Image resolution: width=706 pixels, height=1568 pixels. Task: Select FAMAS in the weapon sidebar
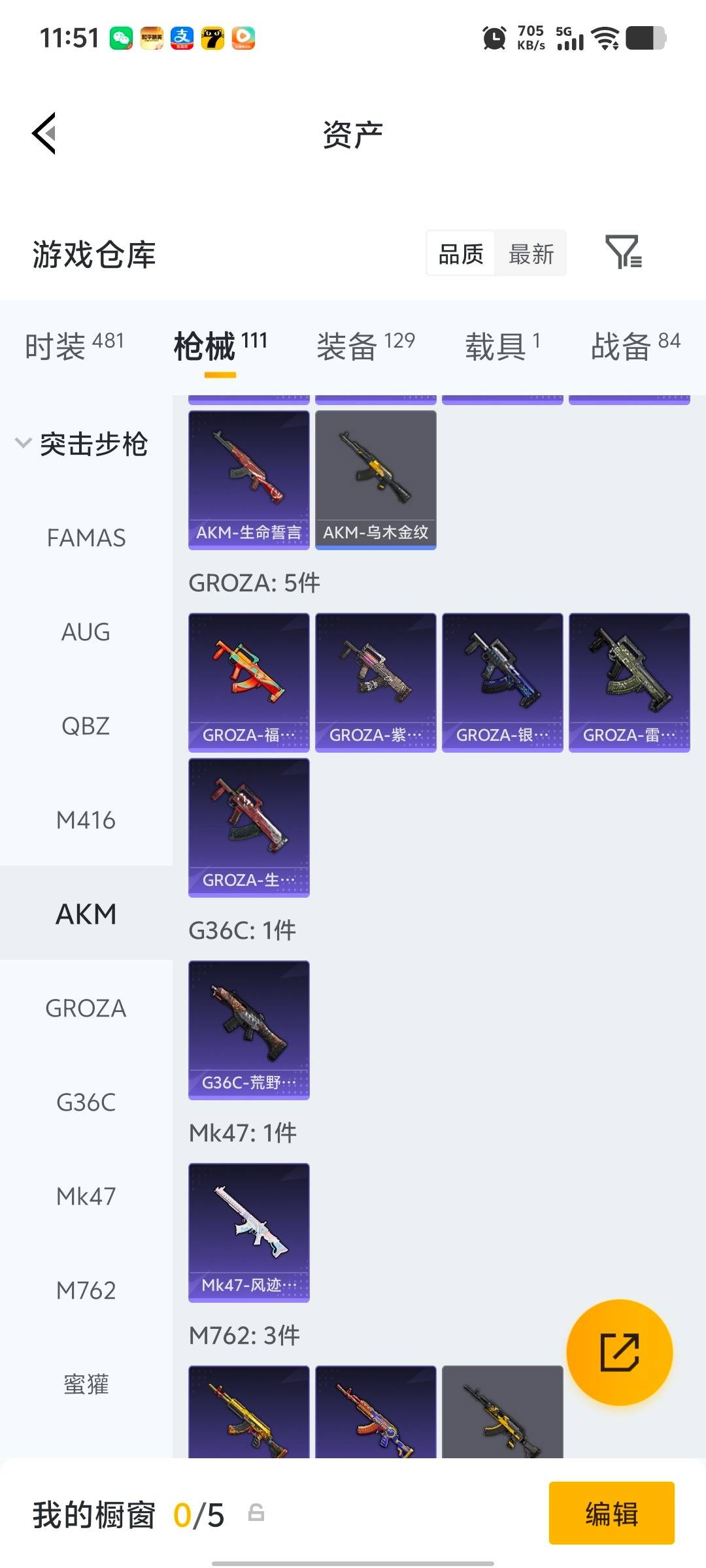click(x=87, y=538)
